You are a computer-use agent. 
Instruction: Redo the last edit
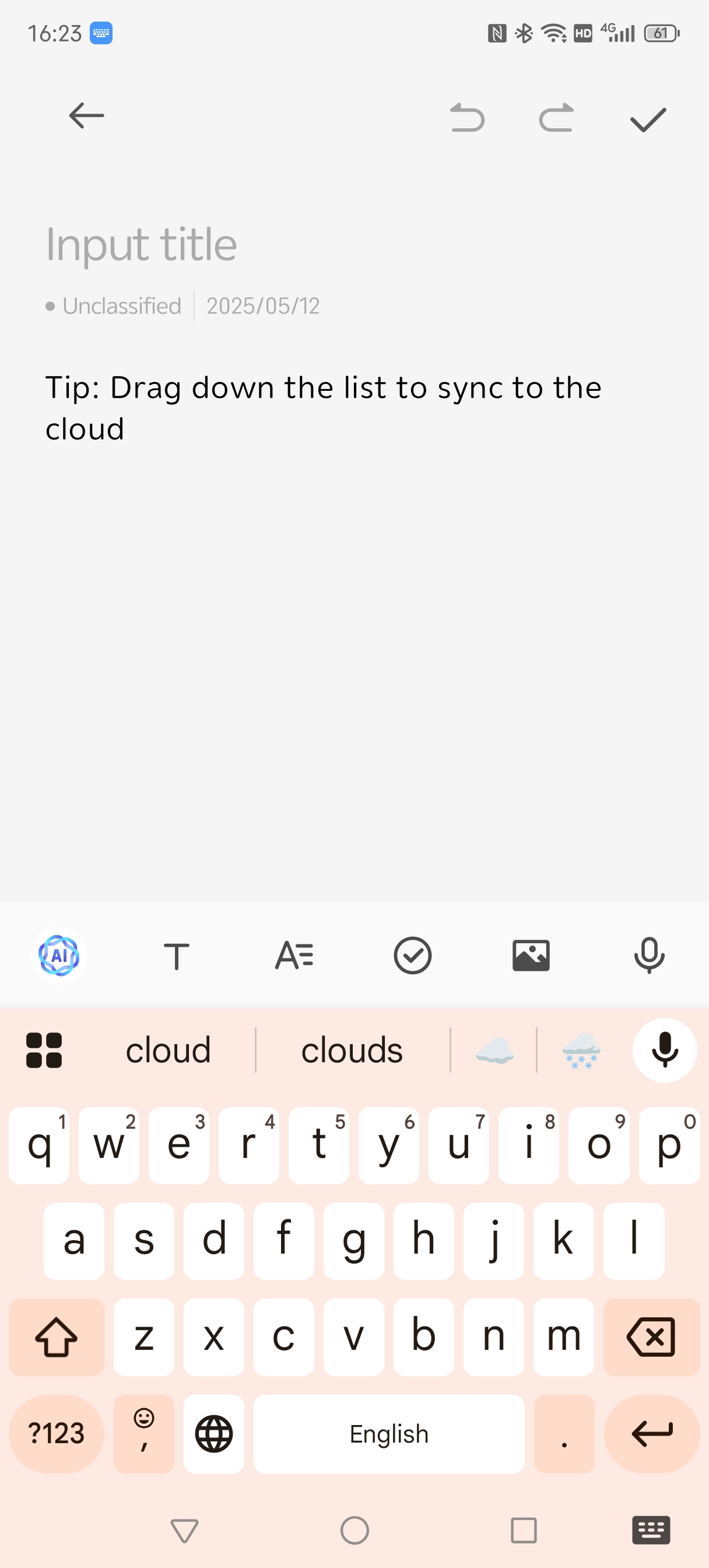(x=556, y=117)
